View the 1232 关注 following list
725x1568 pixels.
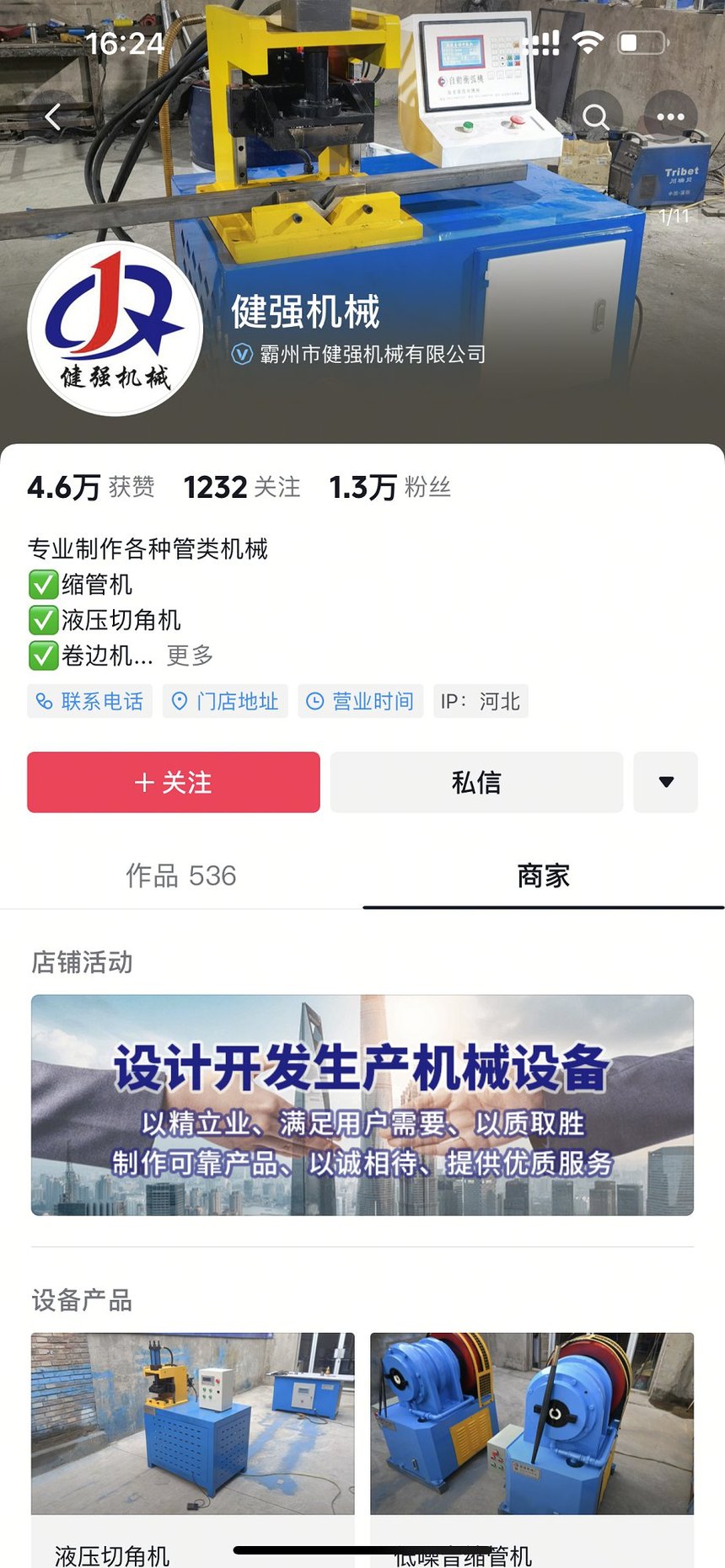point(242,487)
